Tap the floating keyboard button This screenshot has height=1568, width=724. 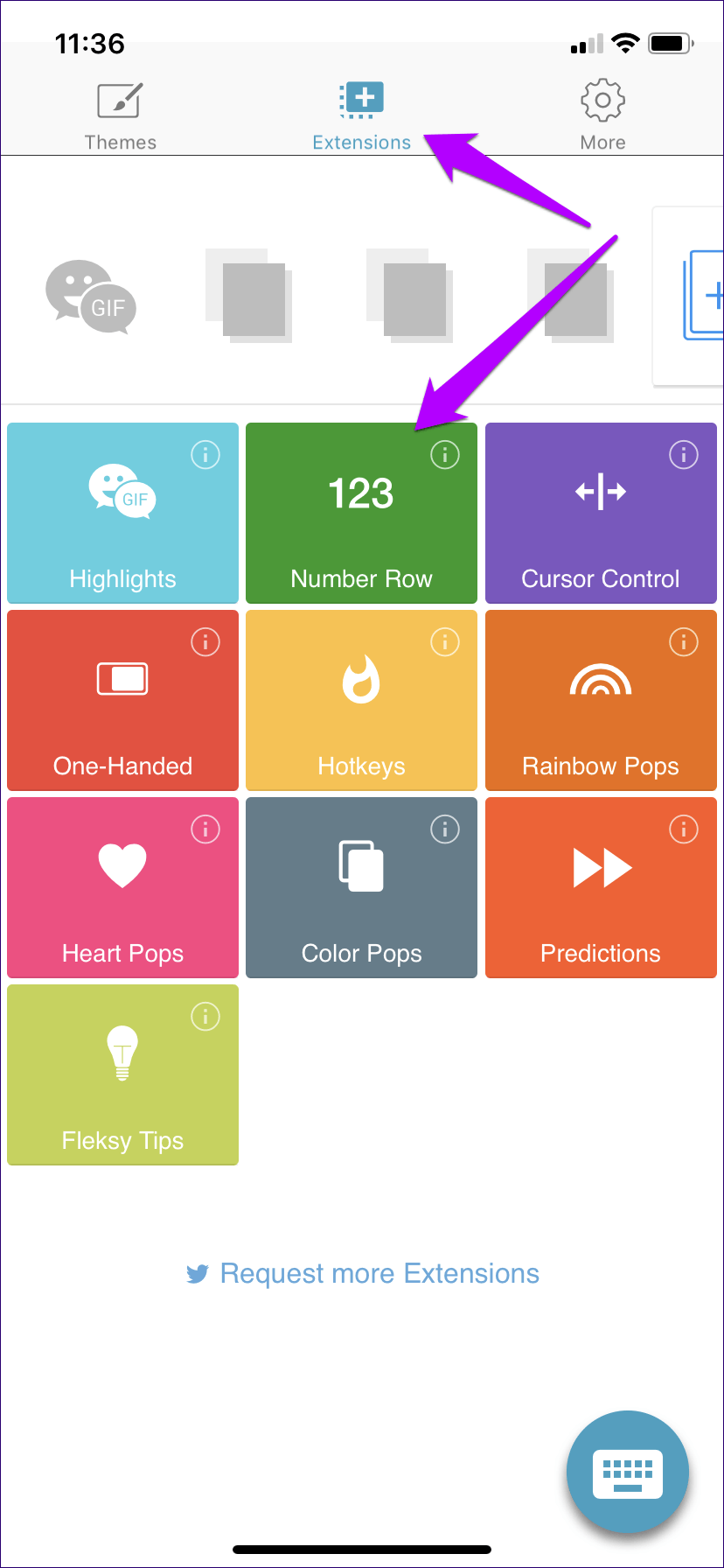(628, 1473)
